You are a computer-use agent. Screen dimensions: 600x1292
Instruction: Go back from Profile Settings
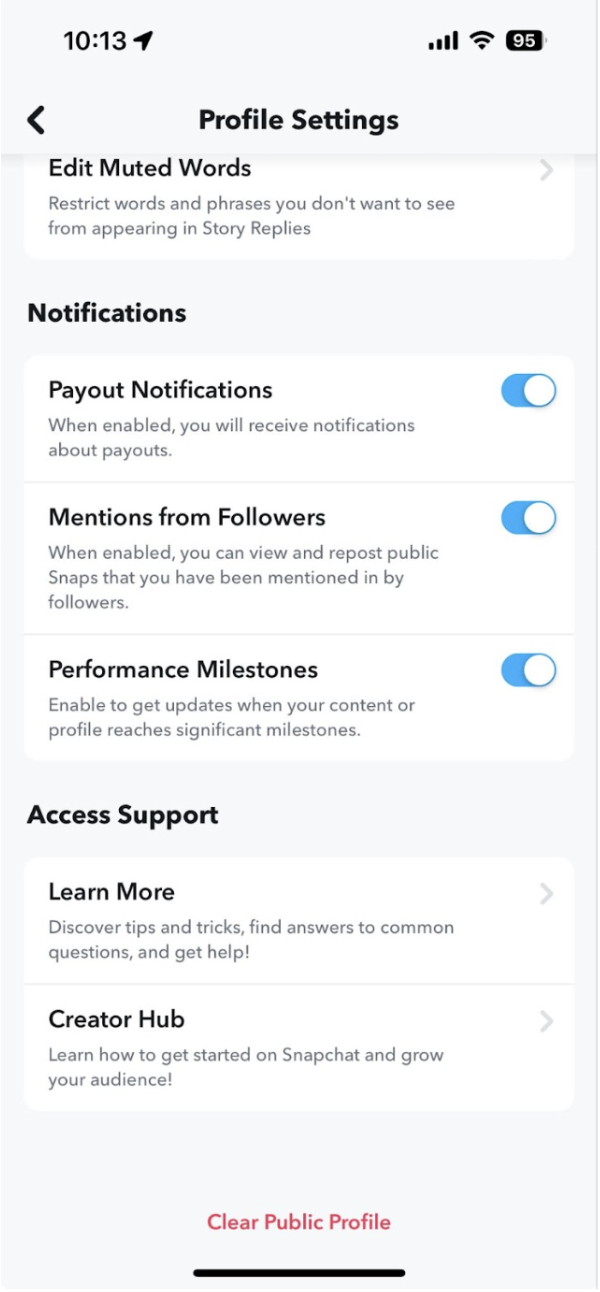(x=37, y=120)
